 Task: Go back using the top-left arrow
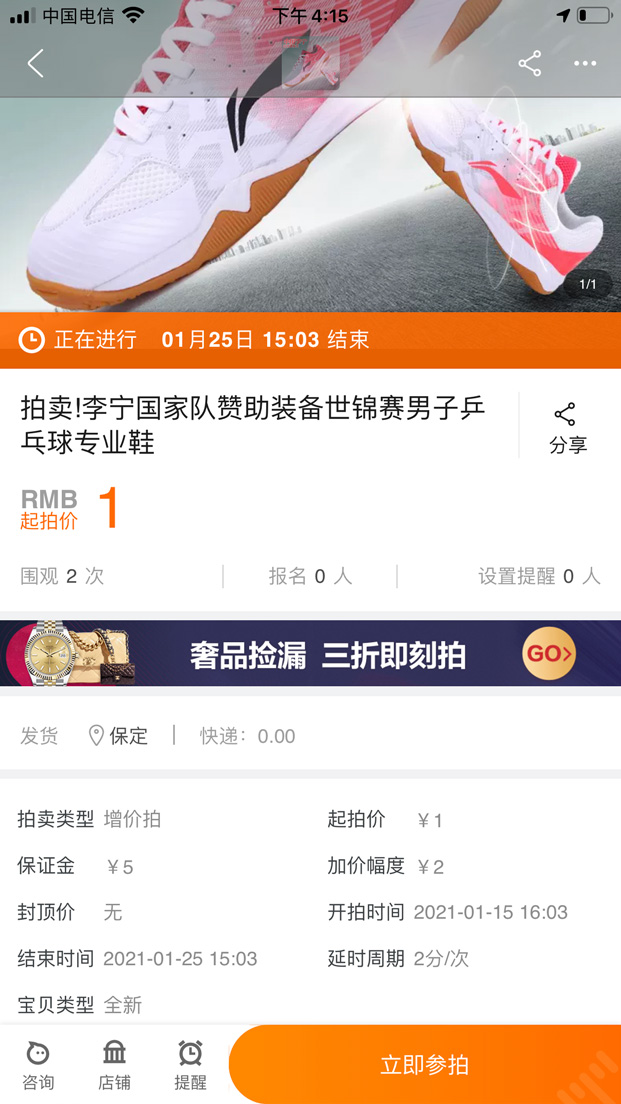(x=36, y=64)
